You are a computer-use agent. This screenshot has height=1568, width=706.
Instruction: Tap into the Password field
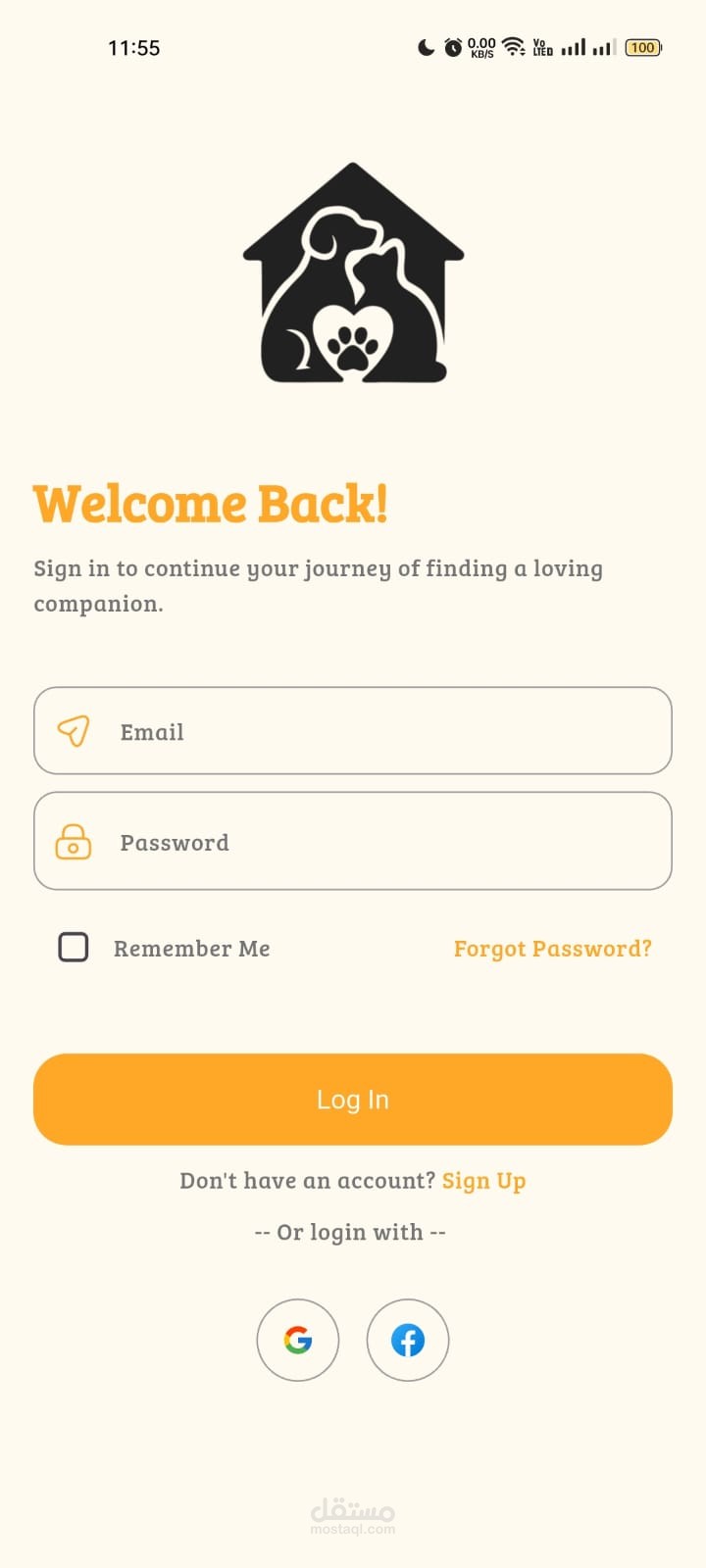pos(353,841)
